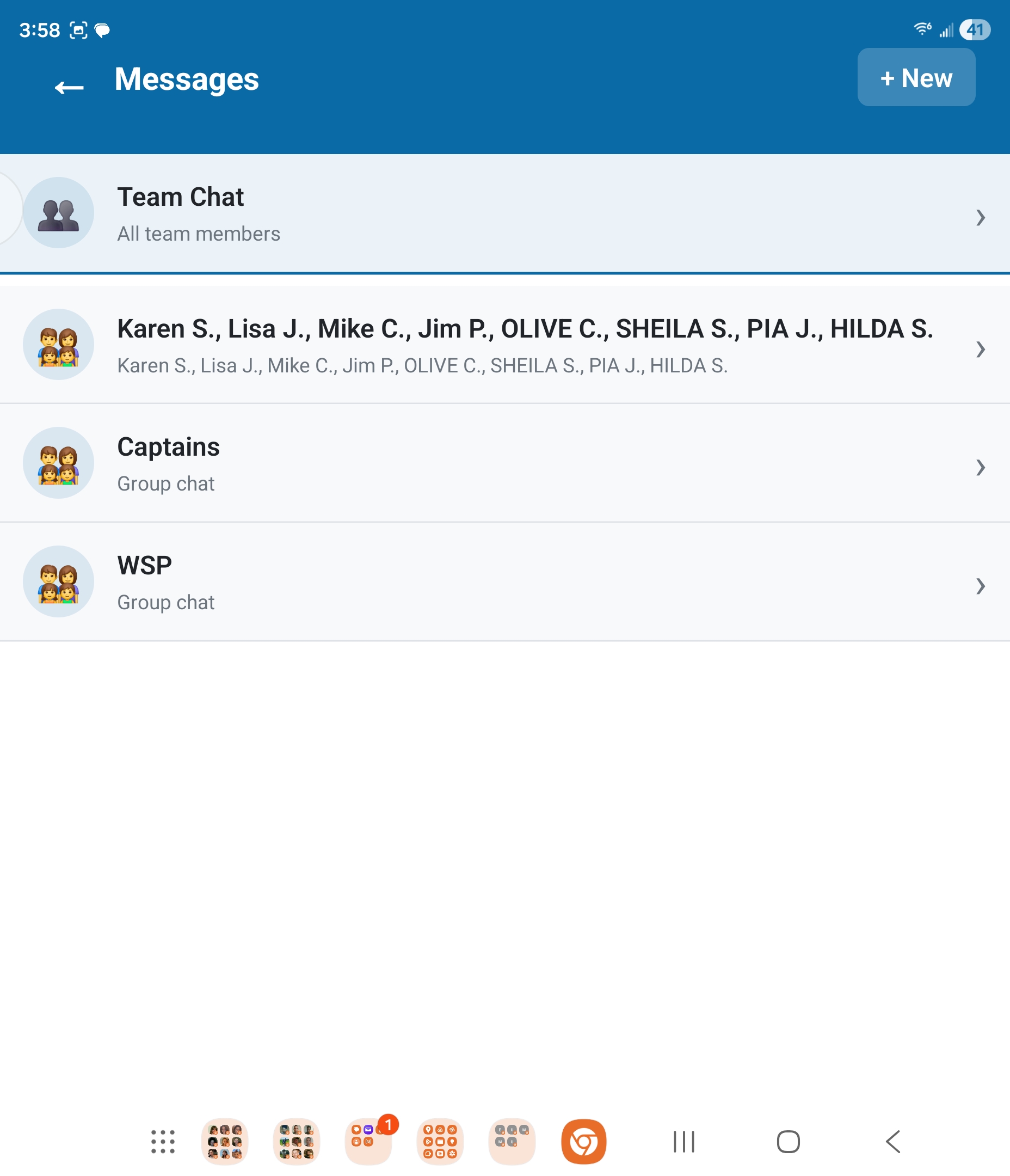1010x1176 pixels.
Task: Open WSP chat via its chevron
Action: click(x=981, y=587)
